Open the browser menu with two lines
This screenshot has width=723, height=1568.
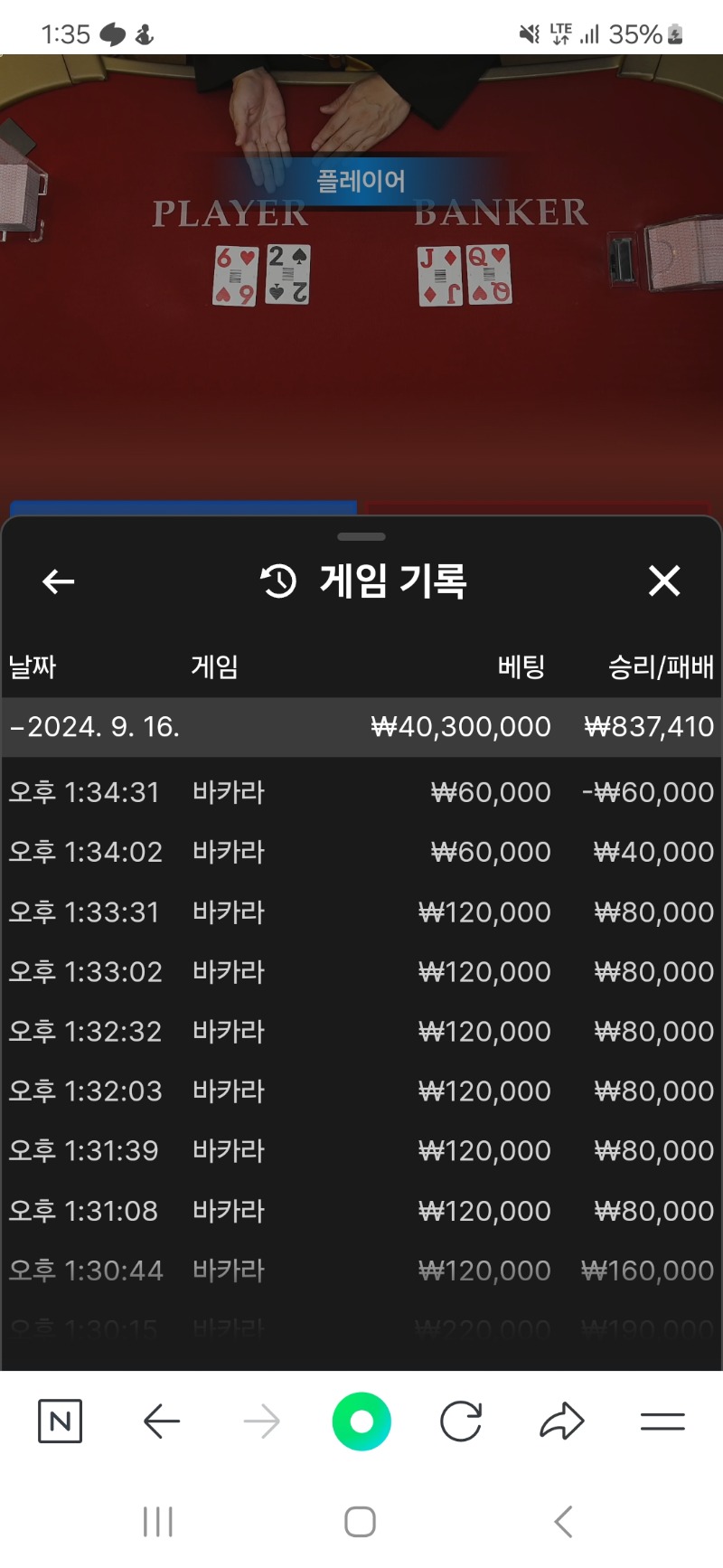(x=662, y=1422)
